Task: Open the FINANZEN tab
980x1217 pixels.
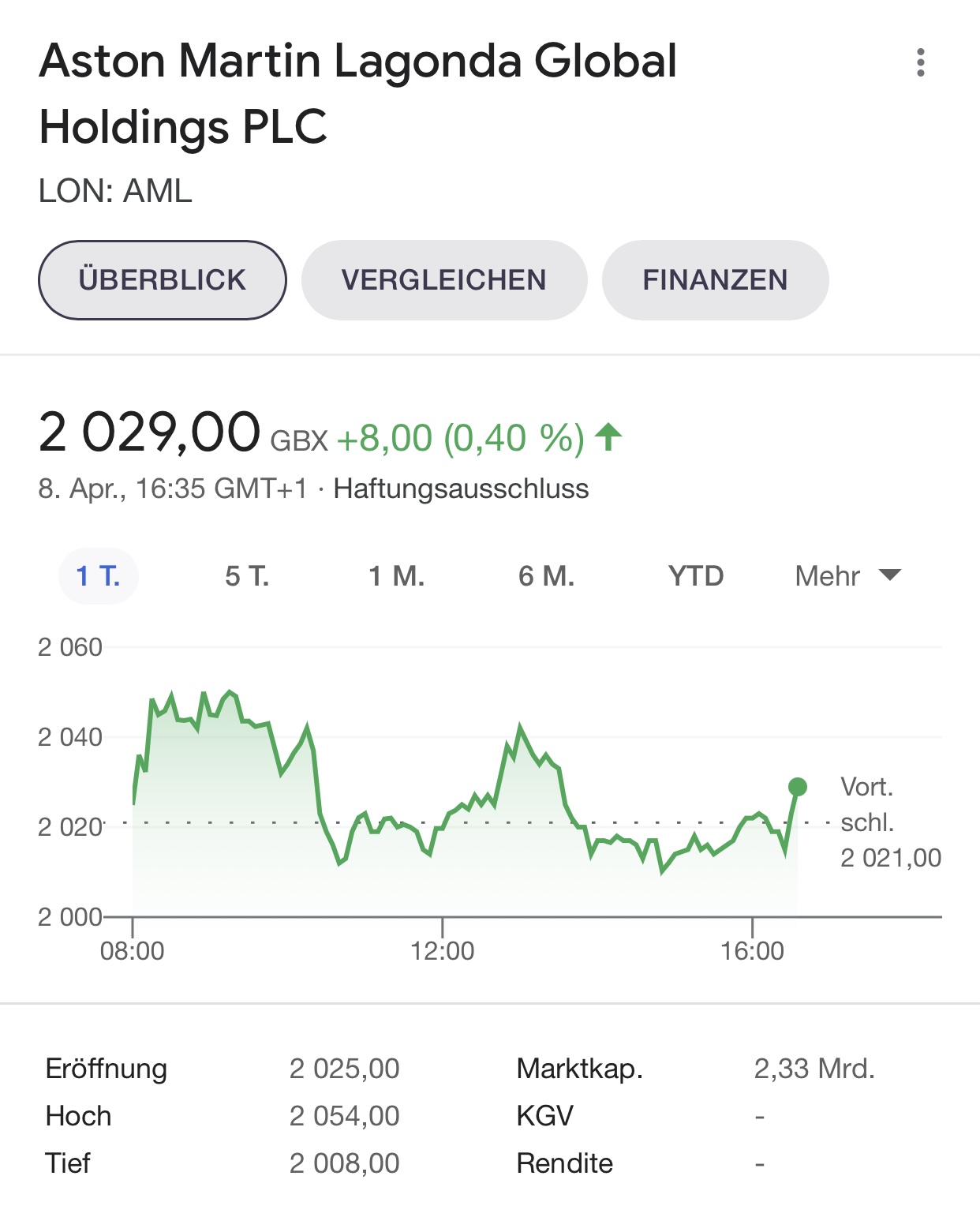Action: [715, 280]
